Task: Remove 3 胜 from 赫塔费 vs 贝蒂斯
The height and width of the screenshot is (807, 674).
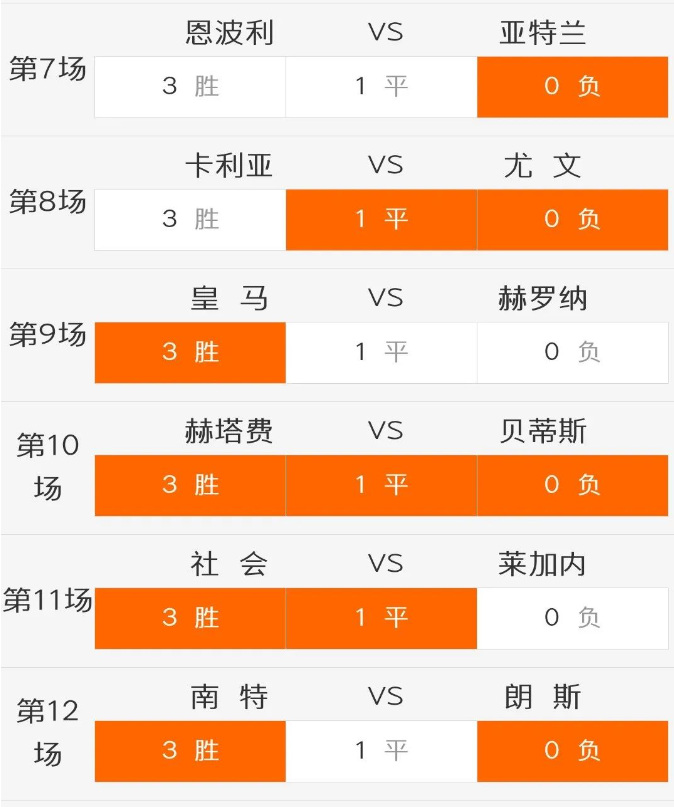Action: (x=190, y=485)
